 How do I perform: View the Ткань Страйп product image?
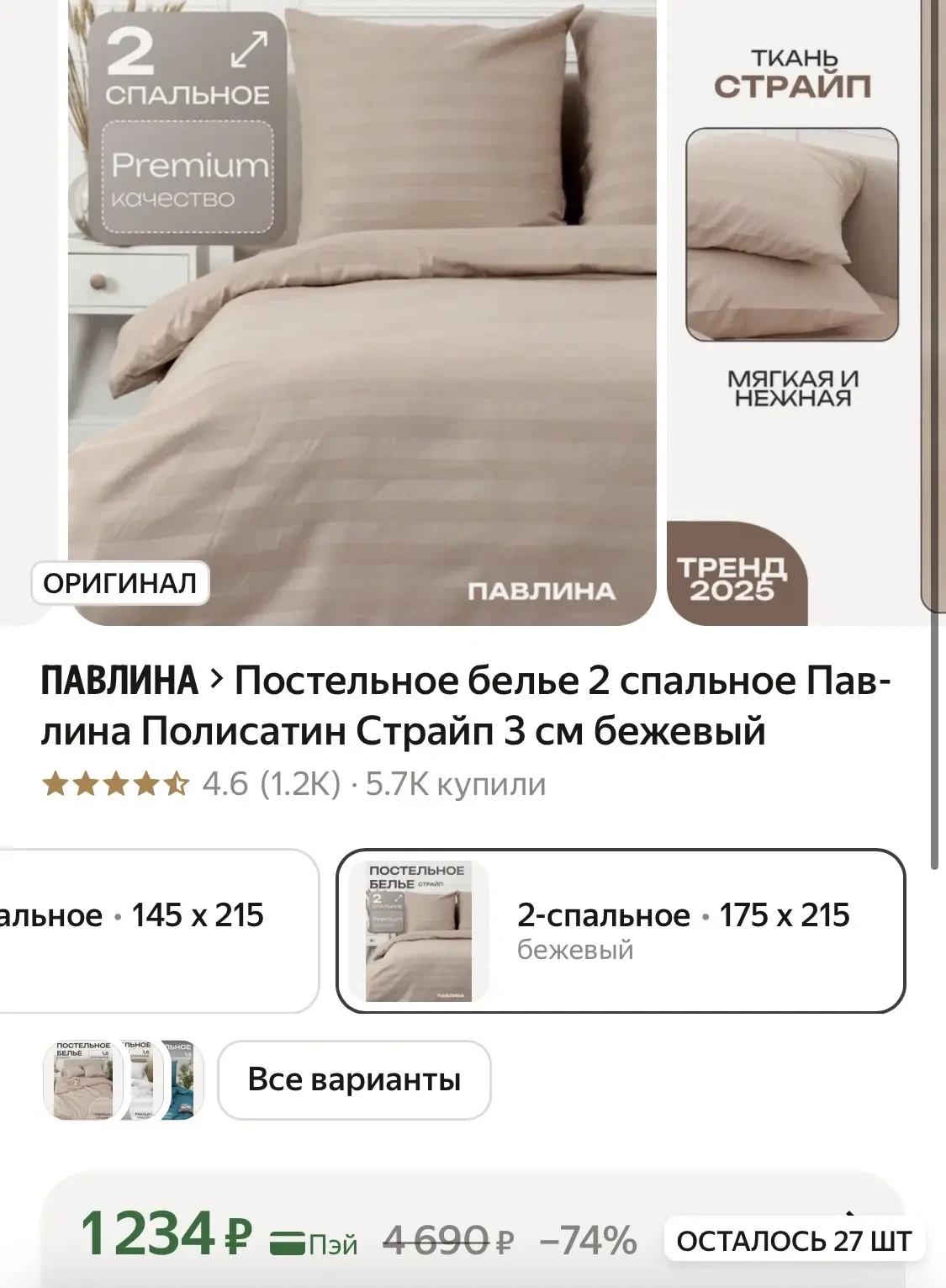point(790,311)
